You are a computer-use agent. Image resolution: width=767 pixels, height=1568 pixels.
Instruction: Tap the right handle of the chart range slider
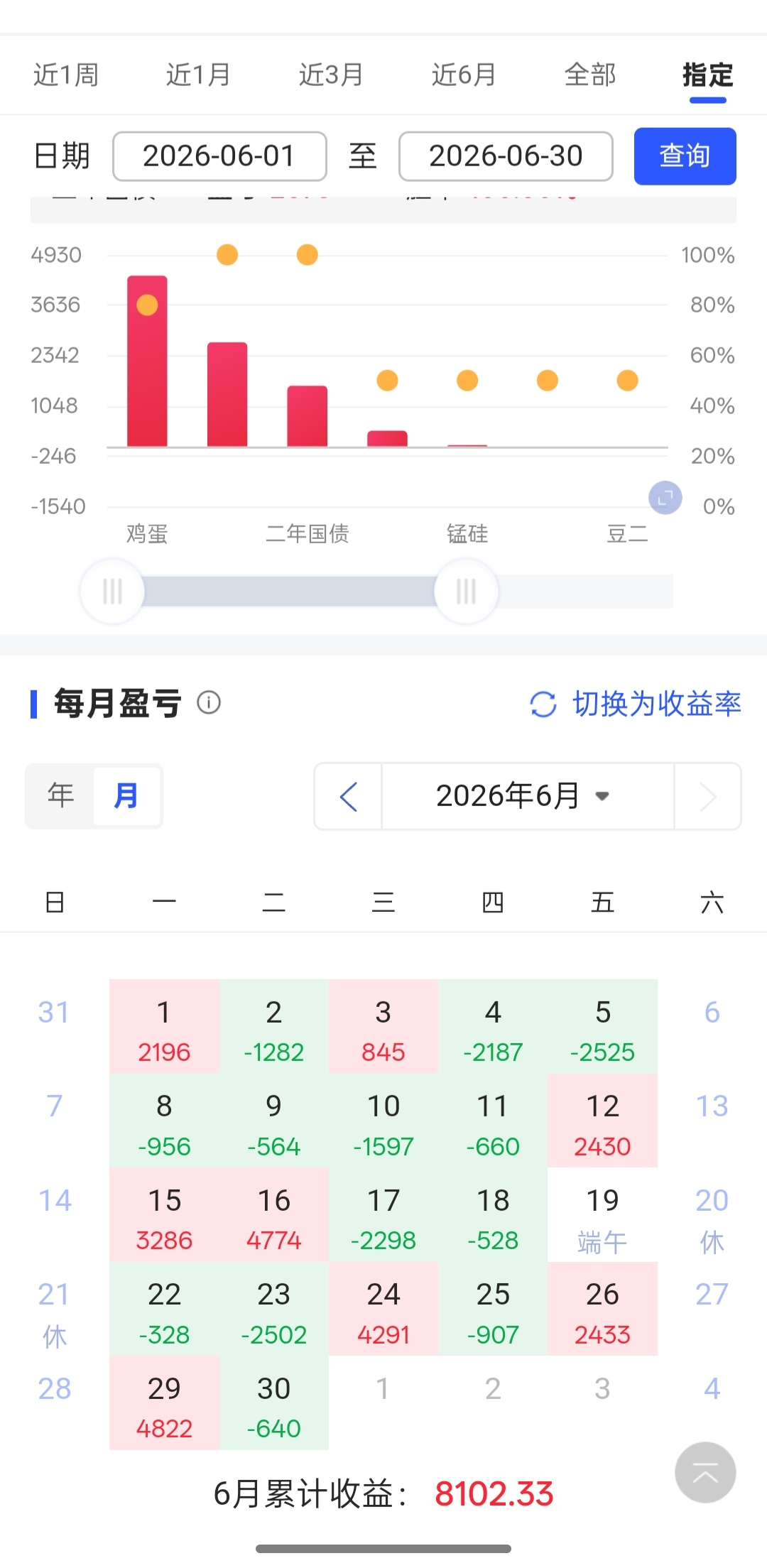466,591
